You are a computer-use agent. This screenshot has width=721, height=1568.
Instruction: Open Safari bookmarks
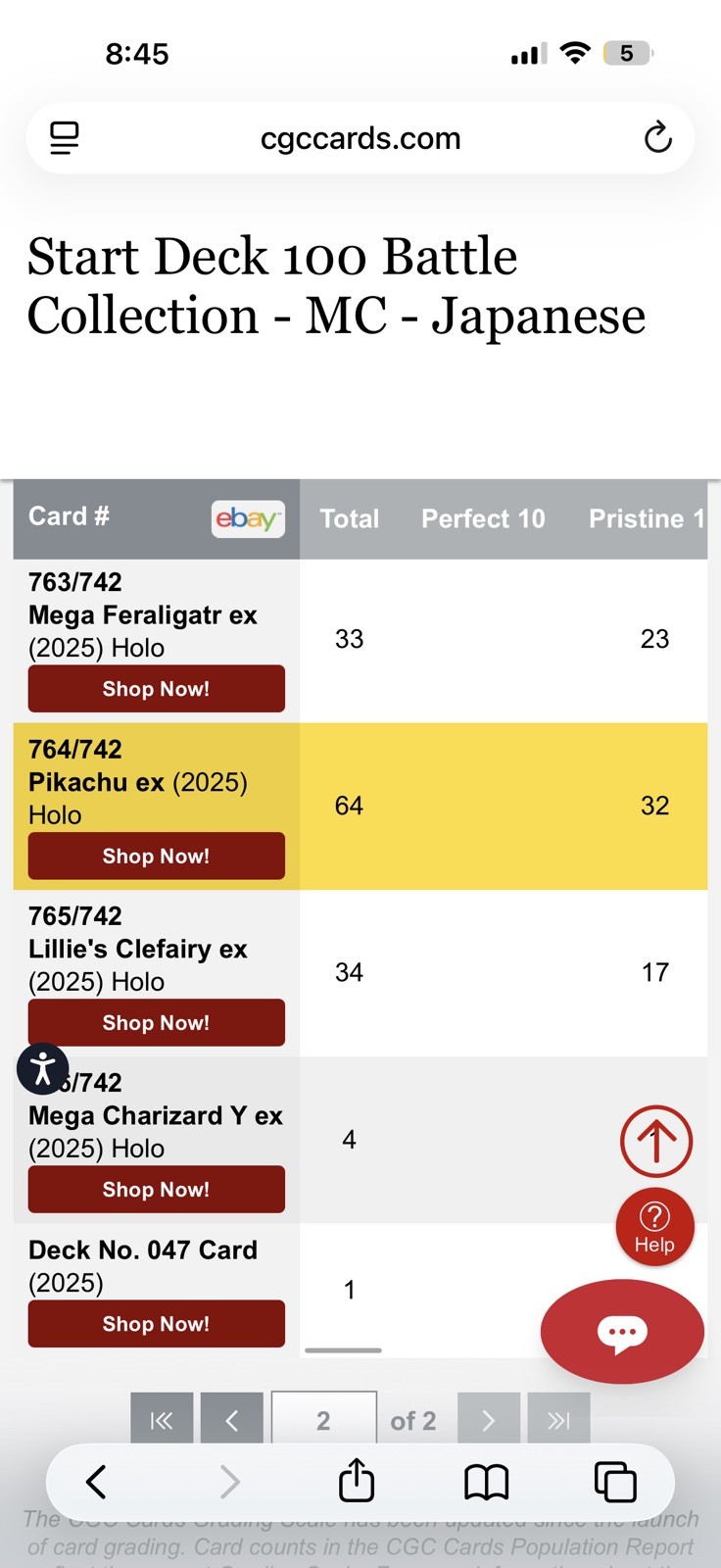pyautogui.click(x=486, y=1482)
